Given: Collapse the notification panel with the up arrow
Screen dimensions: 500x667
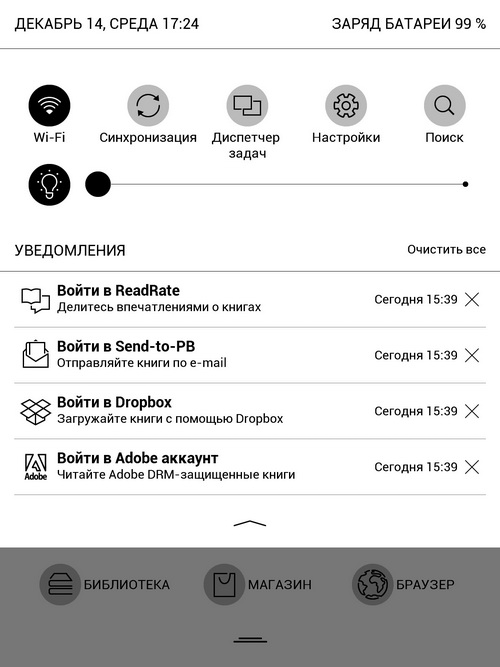Looking at the screenshot, I should [x=250, y=523].
